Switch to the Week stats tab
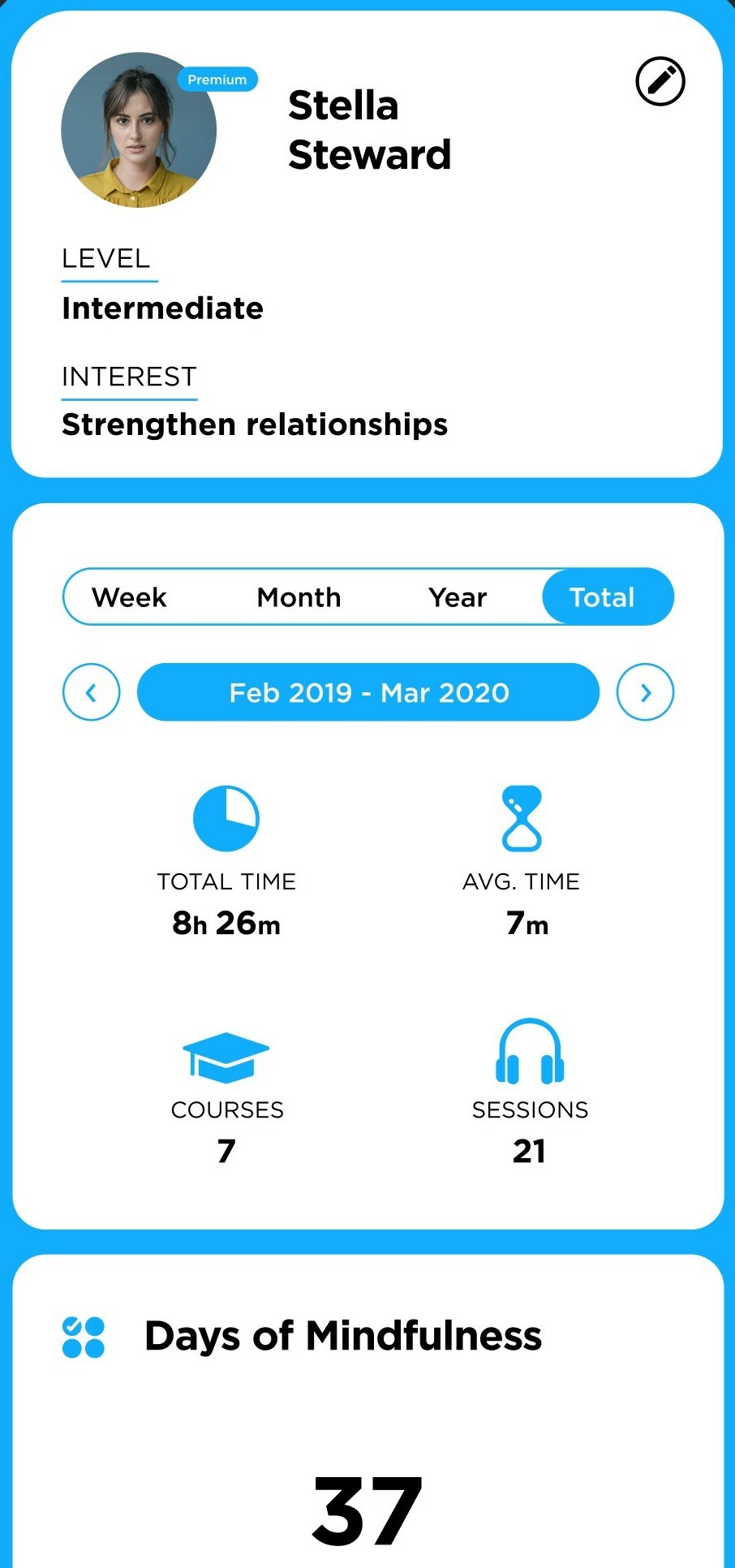 pyautogui.click(x=129, y=597)
